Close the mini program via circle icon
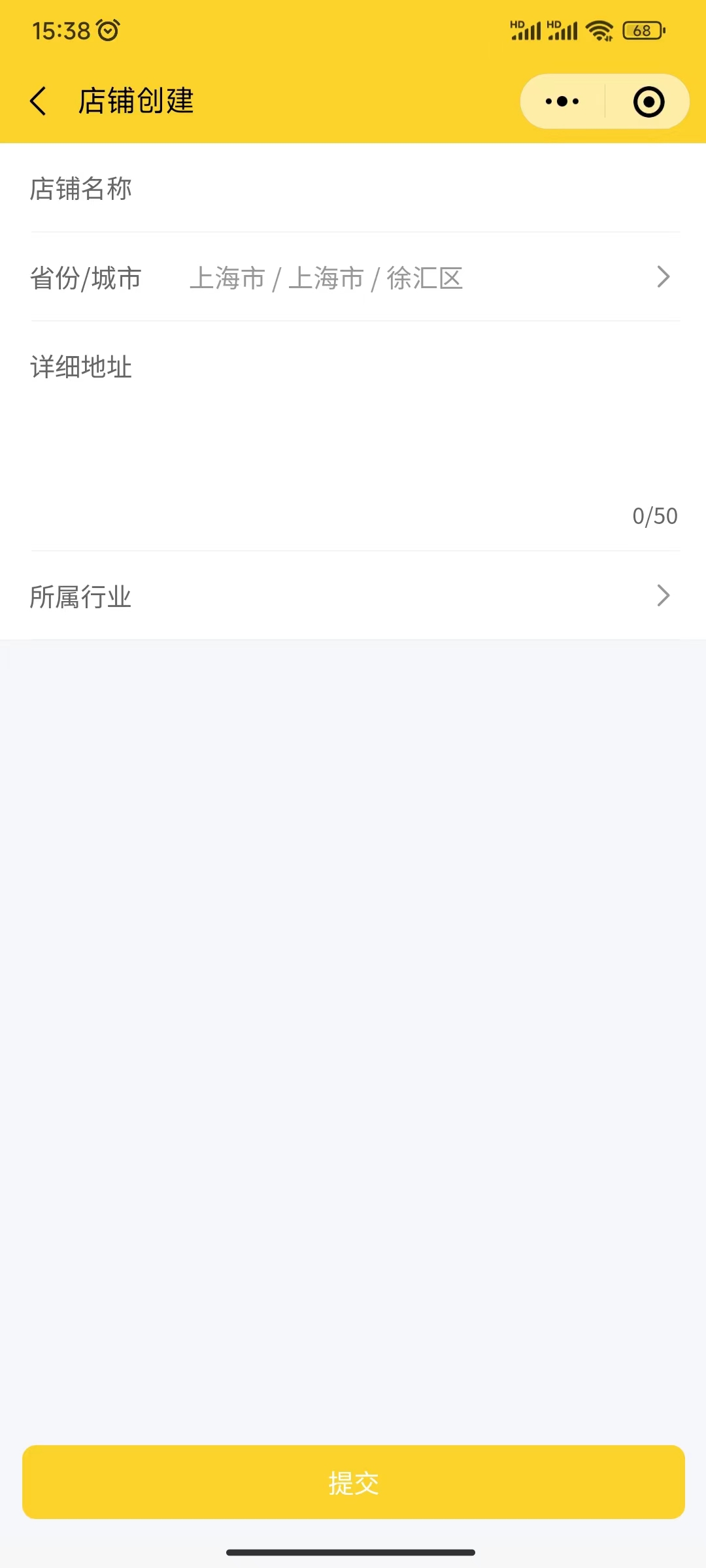 [x=648, y=102]
